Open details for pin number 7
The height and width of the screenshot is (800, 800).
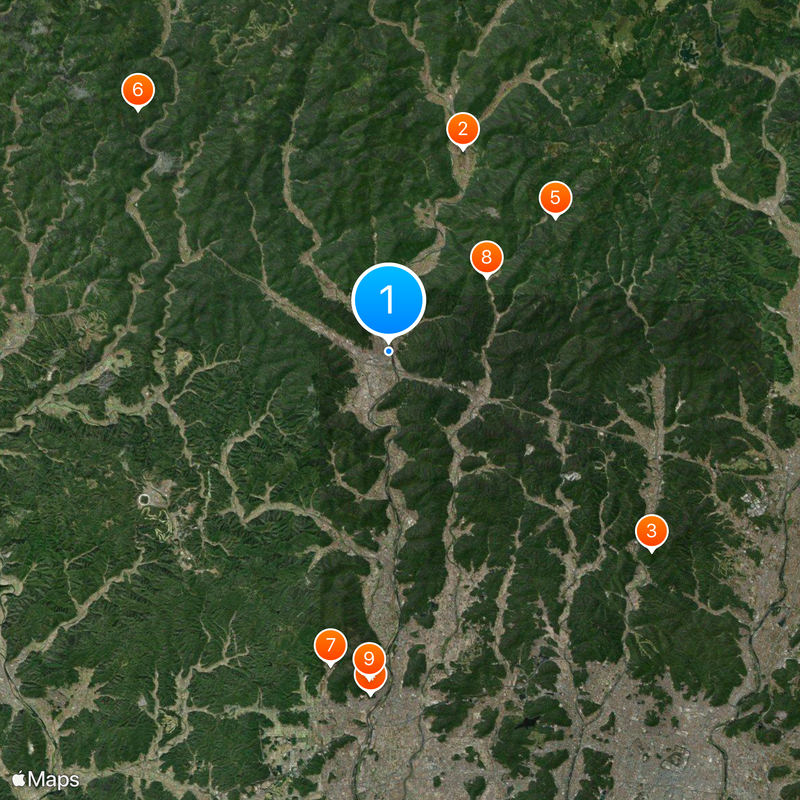(x=330, y=646)
